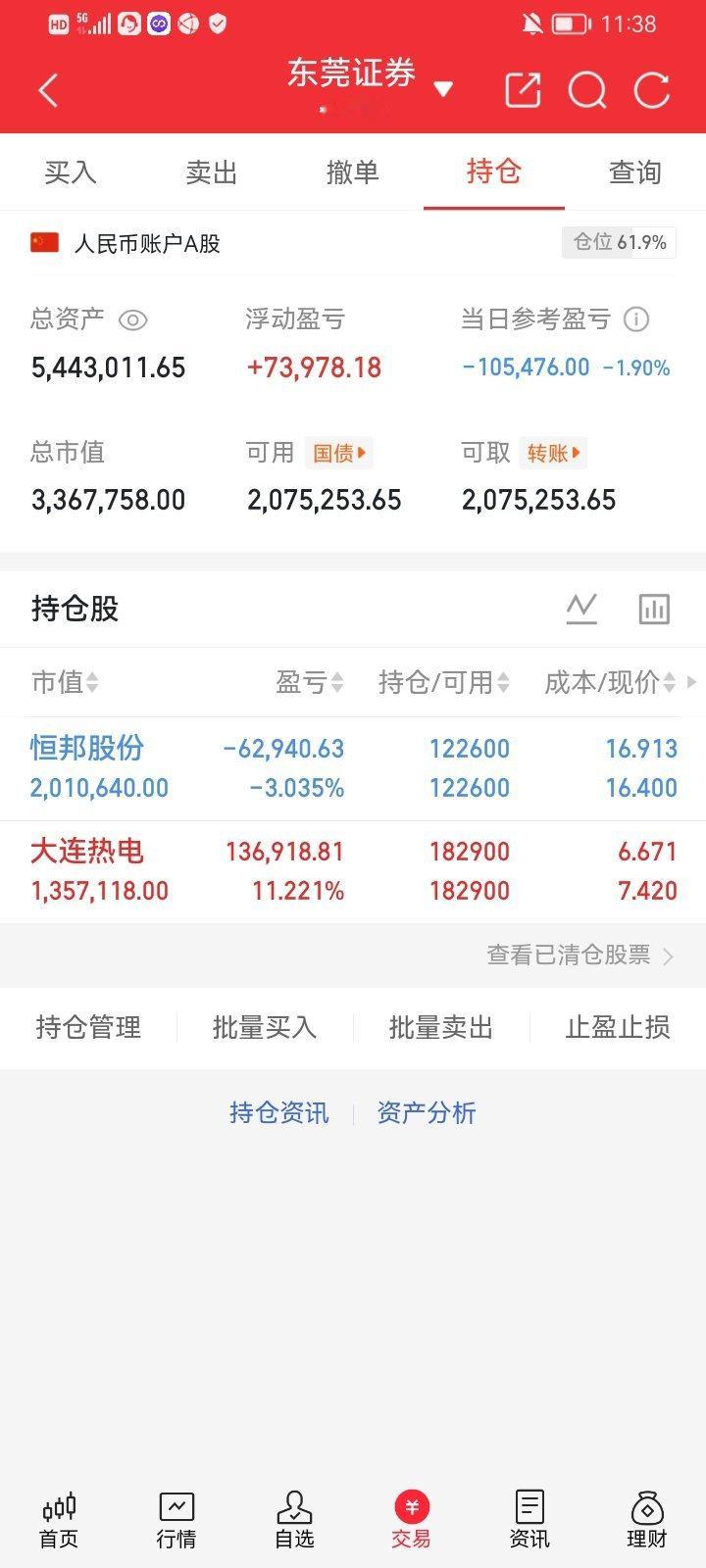Select the bar chart icon in 持仓股

point(654,608)
